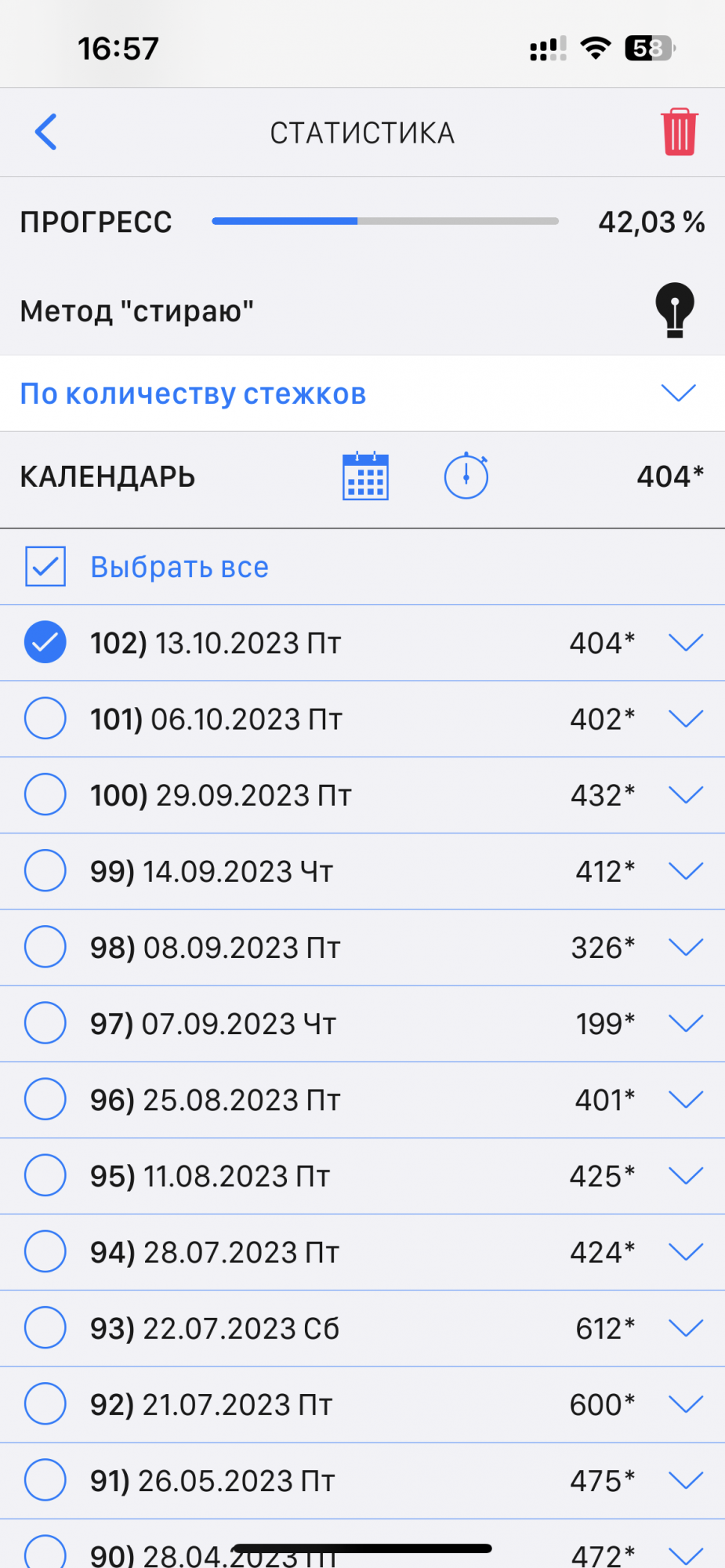
Task: Select entry 95) 11.08.2023 Пт
Action: (x=45, y=1175)
